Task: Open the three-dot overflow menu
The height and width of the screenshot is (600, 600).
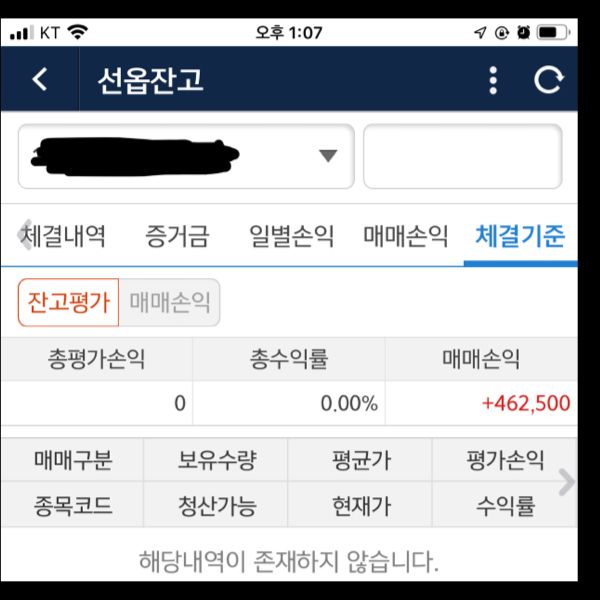Action: [x=492, y=80]
